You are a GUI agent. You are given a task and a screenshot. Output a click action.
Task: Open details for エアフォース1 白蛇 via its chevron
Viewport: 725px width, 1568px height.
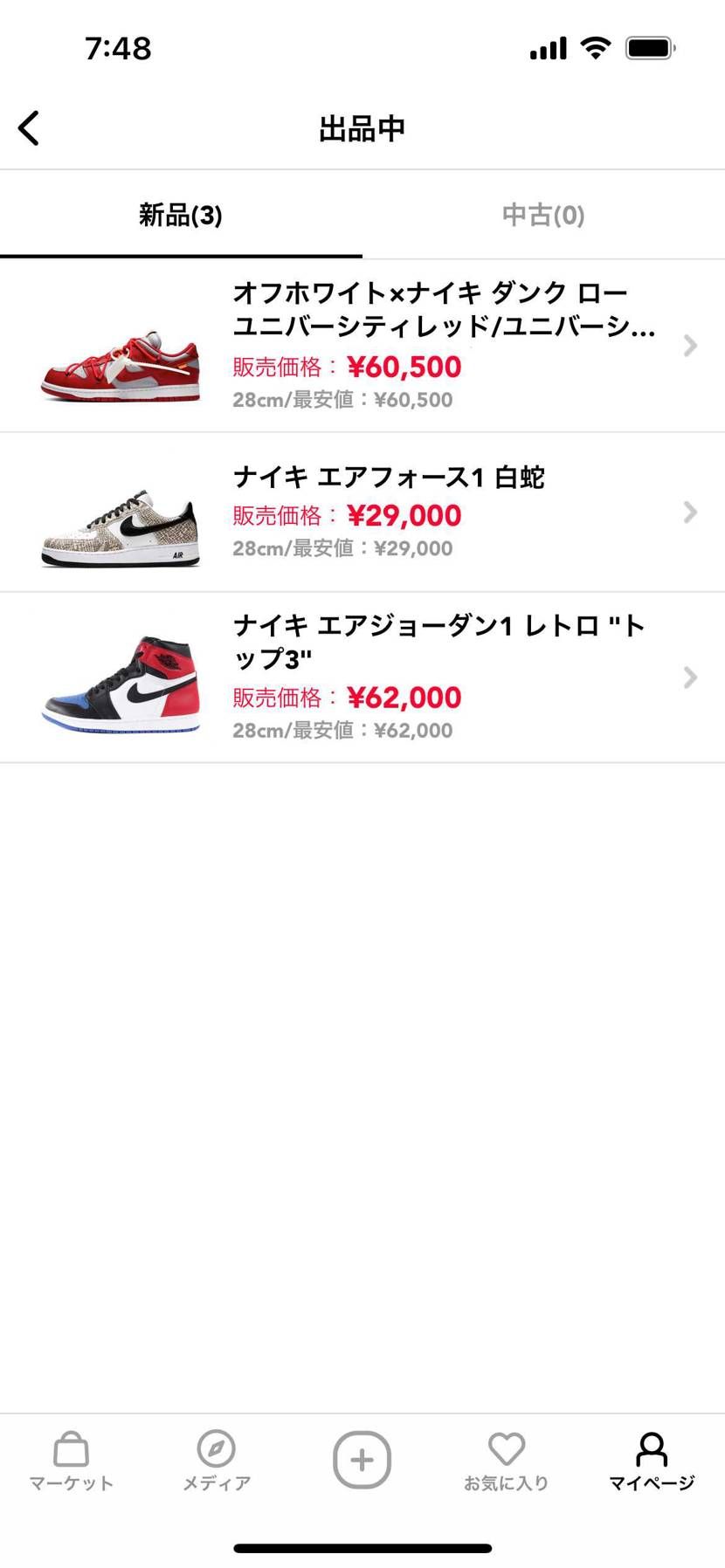click(691, 512)
